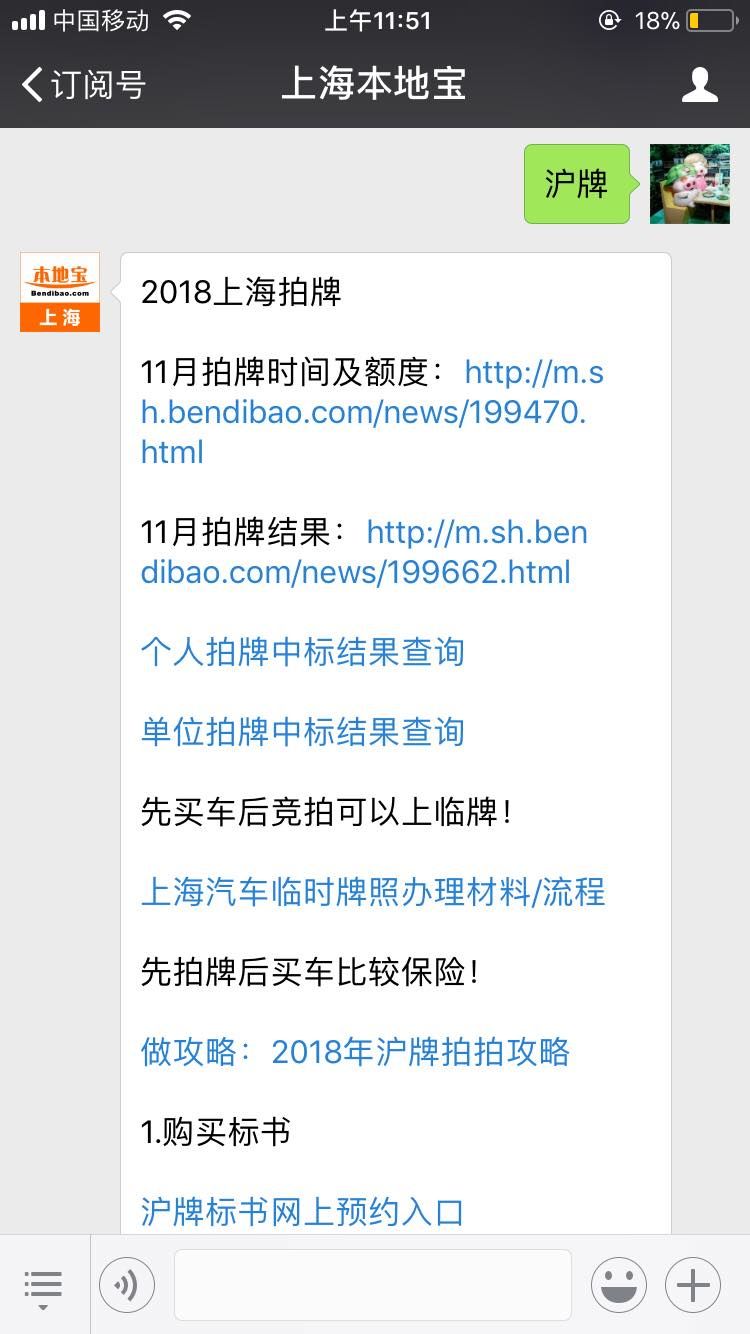Open 2018年沪牌拍拍攻略 link

(421, 1052)
